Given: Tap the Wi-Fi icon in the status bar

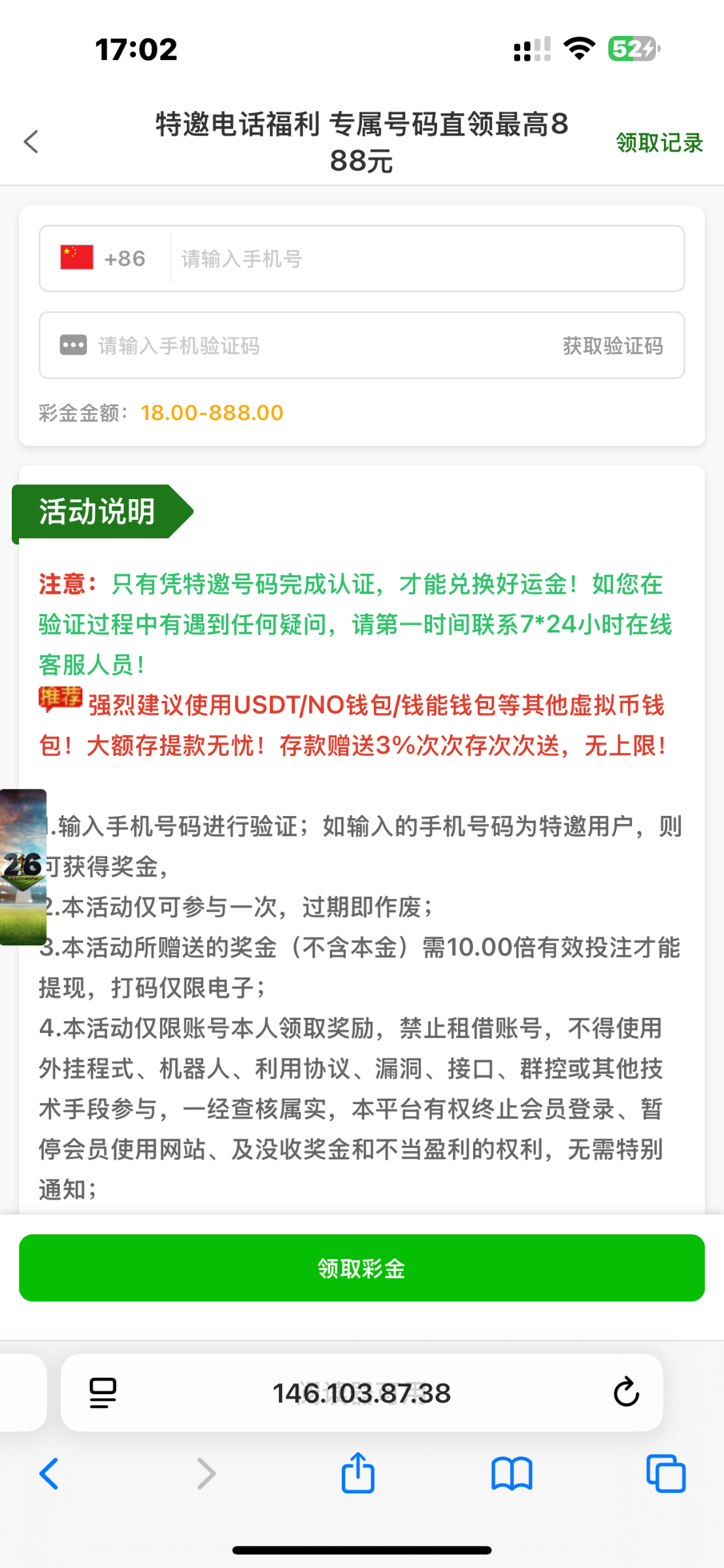Looking at the screenshot, I should pos(578,47).
